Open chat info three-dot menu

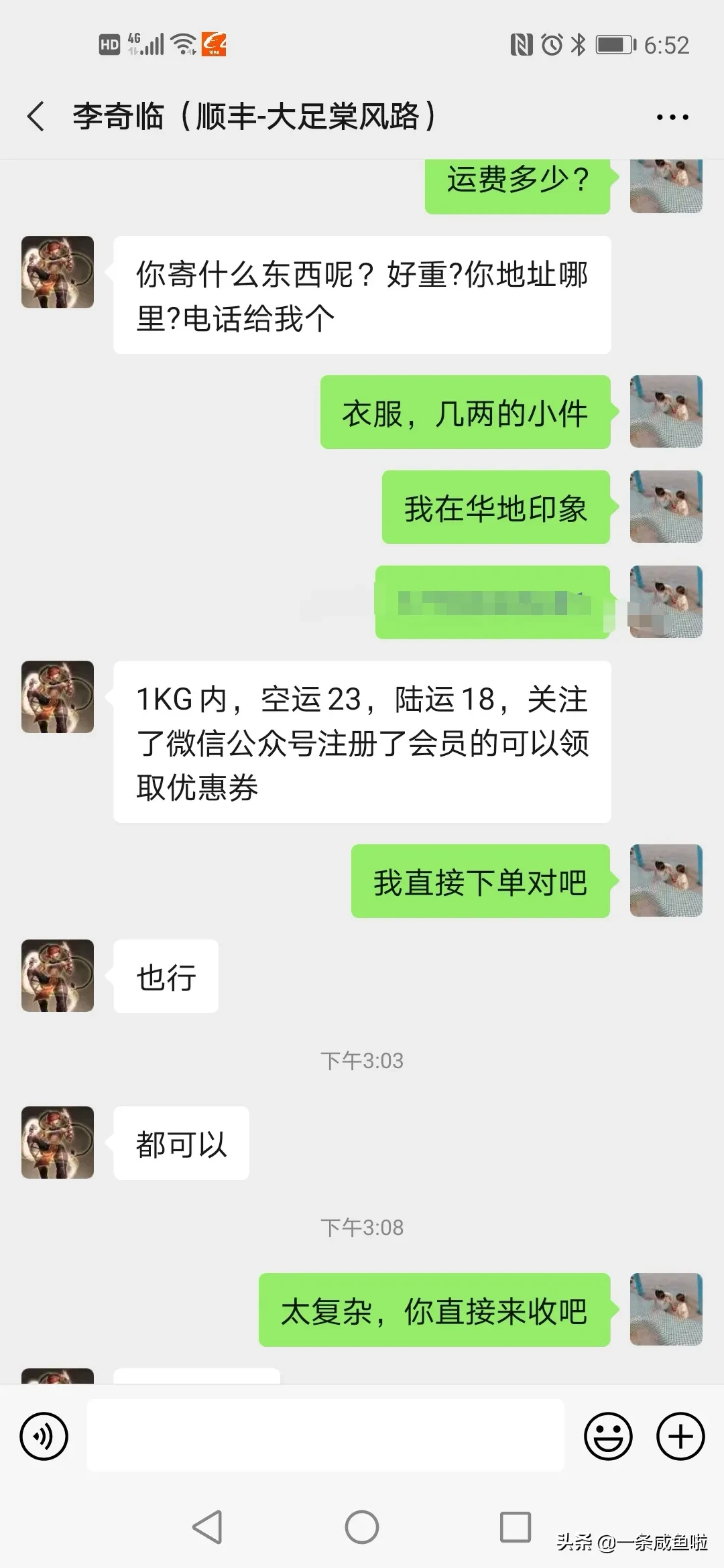672,117
